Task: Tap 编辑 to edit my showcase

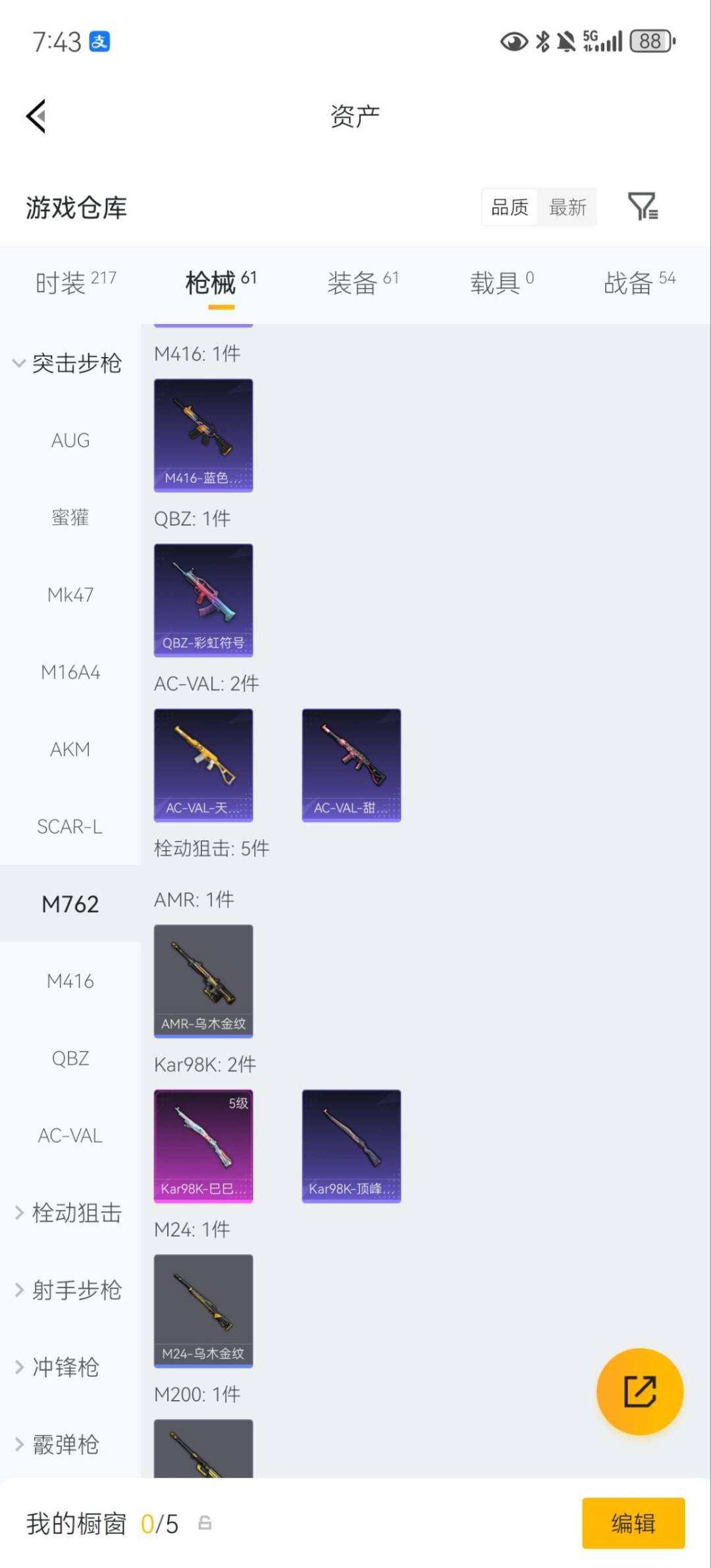Action: click(633, 1523)
